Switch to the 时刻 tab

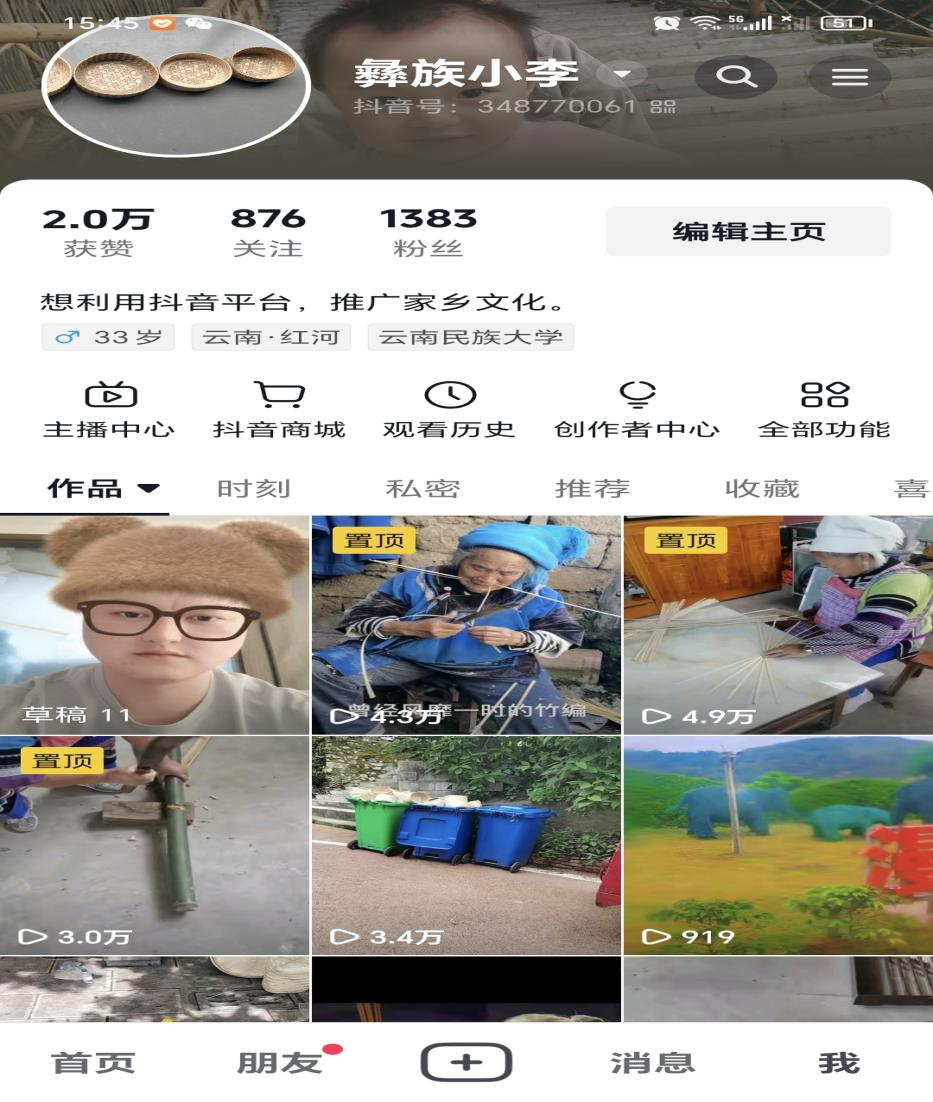click(254, 488)
